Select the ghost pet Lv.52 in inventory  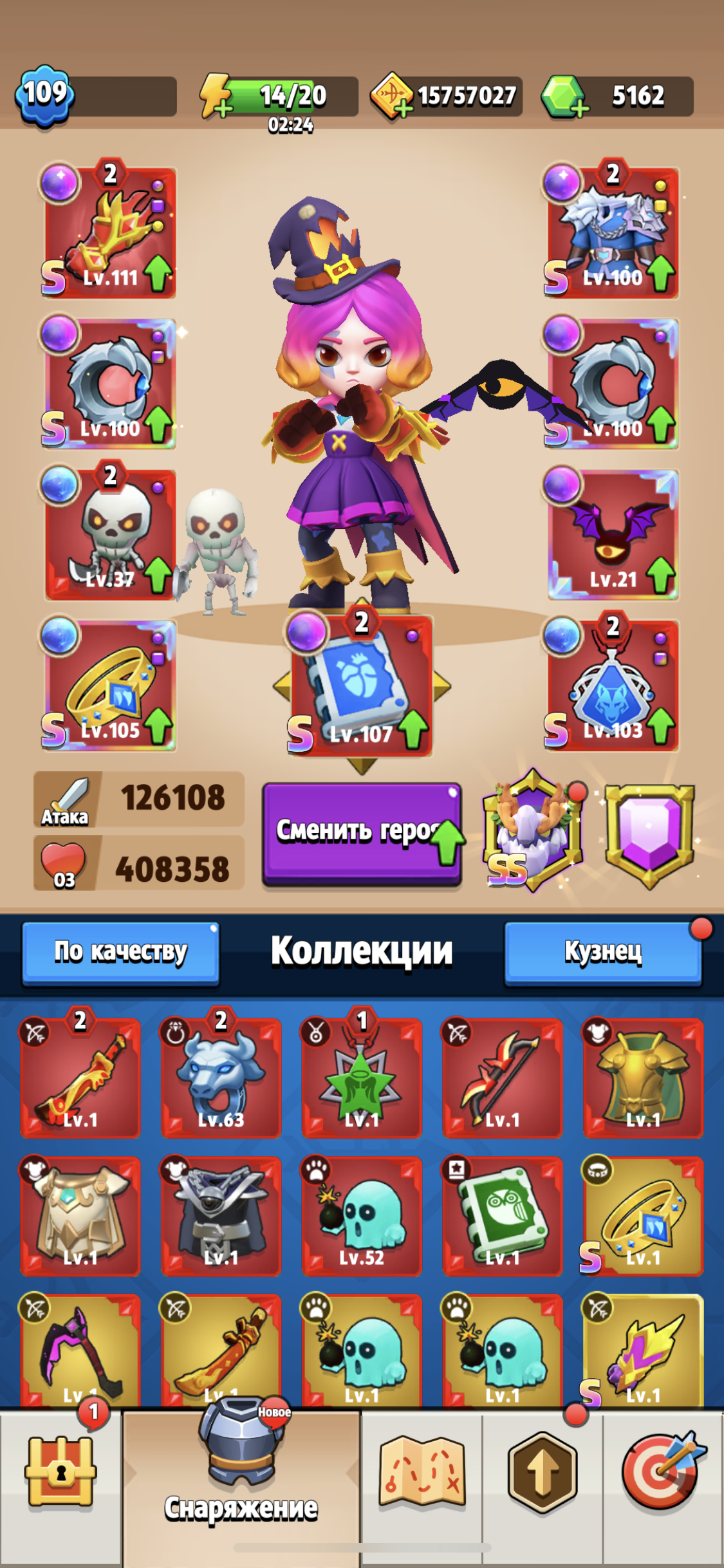(362, 1216)
